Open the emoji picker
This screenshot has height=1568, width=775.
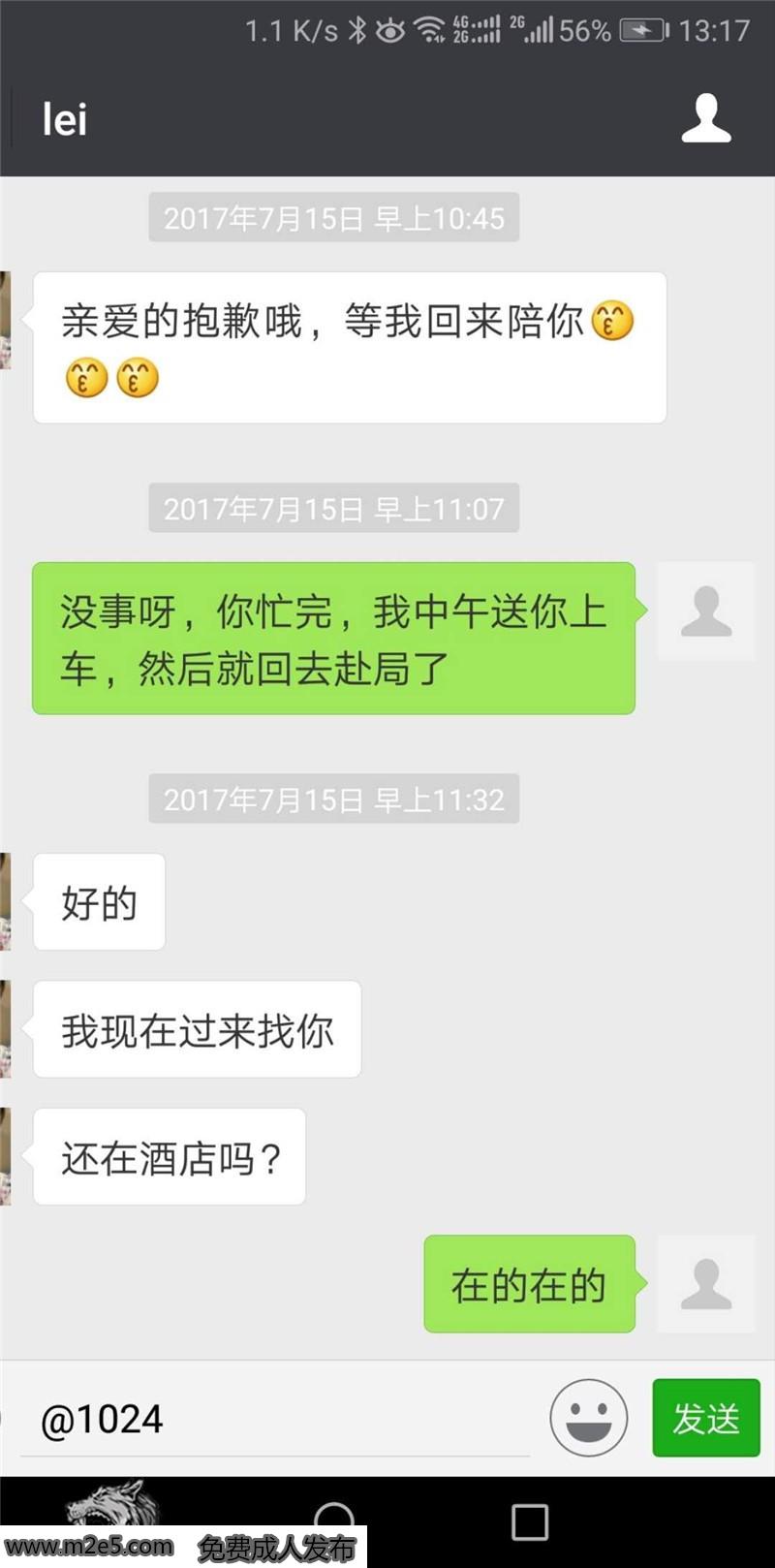coord(588,1418)
